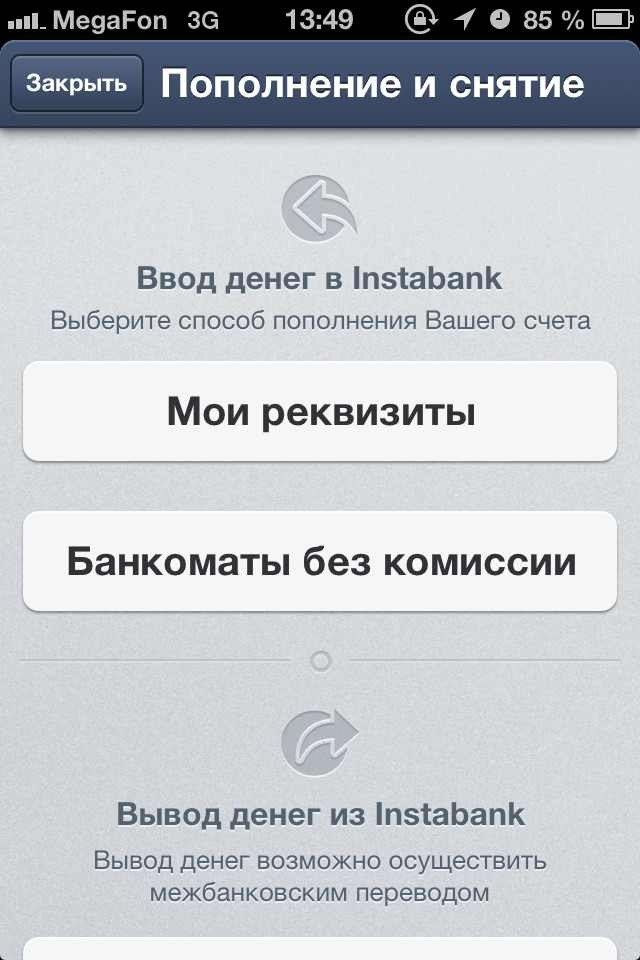This screenshot has height=960, width=640.
Task: Close the deposit and withdrawal screen
Action: pos(76,84)
